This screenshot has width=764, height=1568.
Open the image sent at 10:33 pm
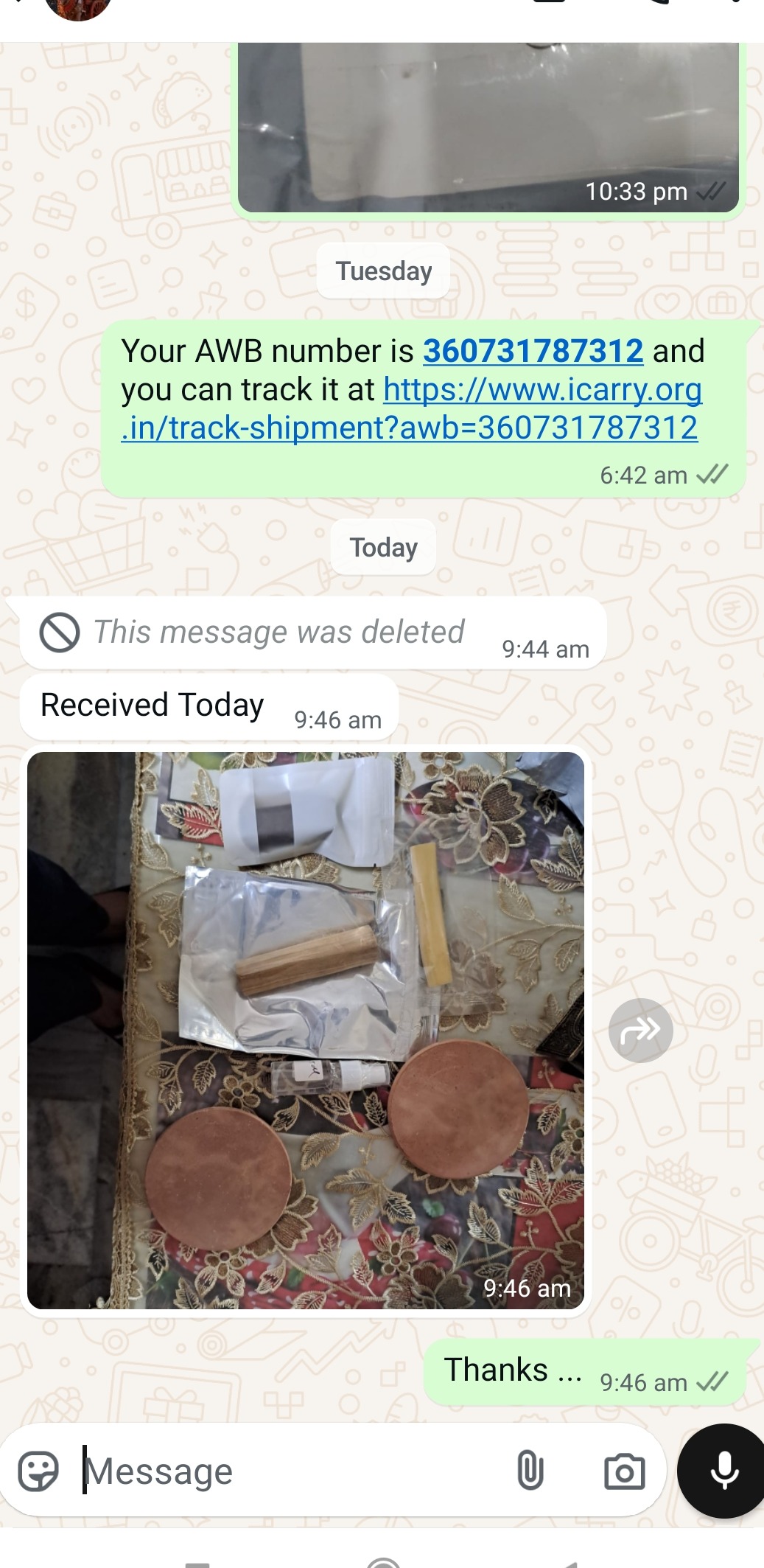(x=488, y=128)
